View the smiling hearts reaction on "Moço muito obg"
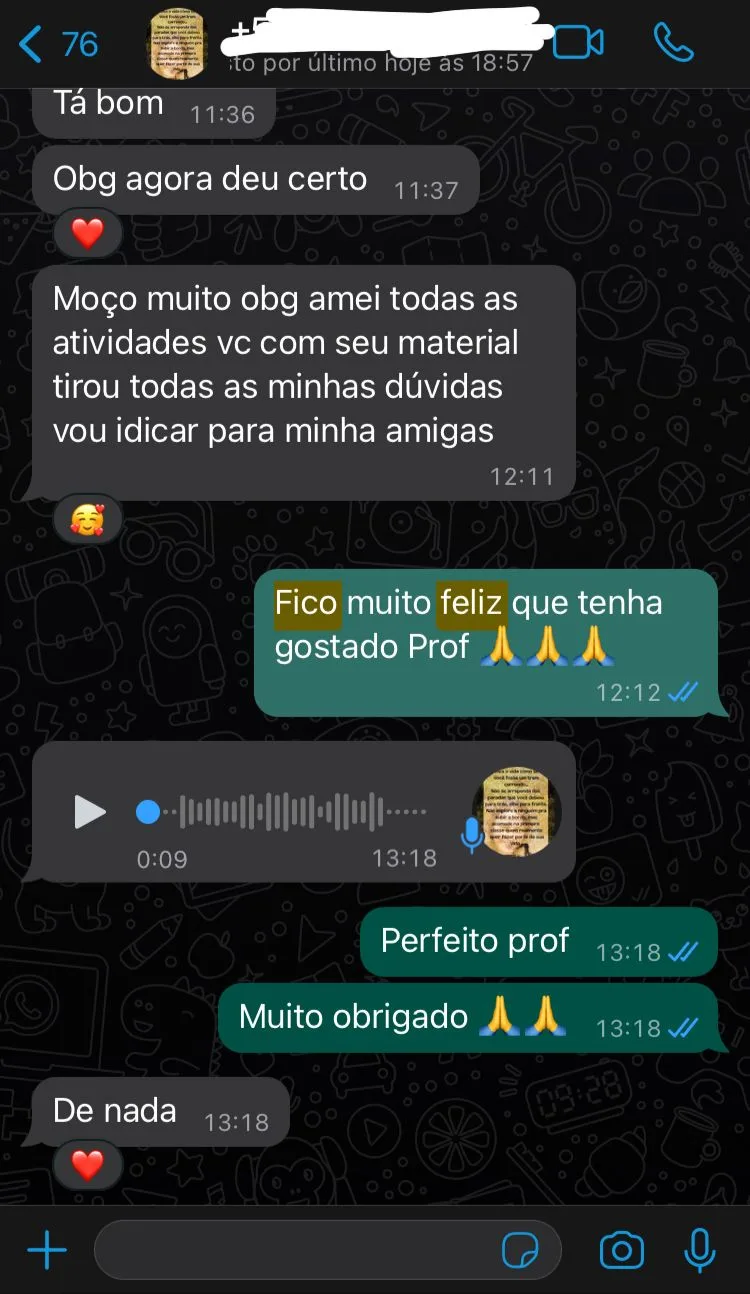750x1294 pixels. click(88, 519)
